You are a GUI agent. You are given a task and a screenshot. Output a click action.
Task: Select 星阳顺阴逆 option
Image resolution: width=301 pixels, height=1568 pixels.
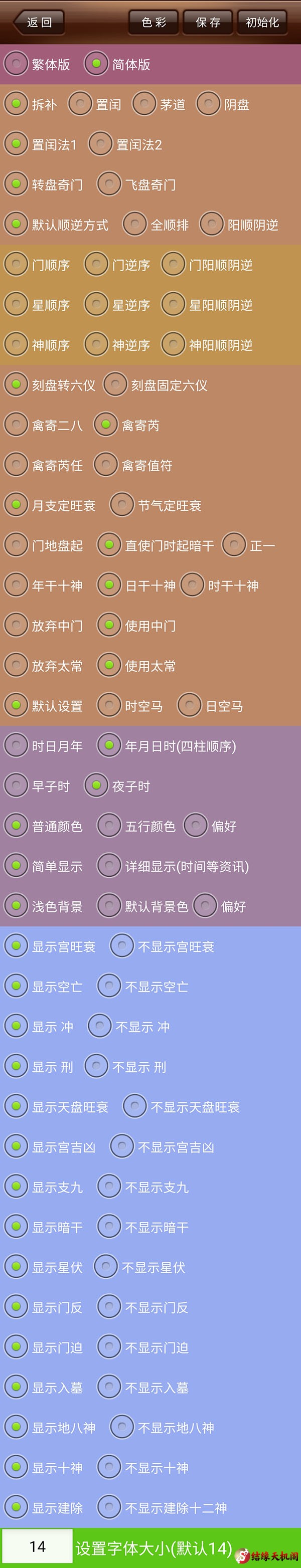tap(173, 304)
